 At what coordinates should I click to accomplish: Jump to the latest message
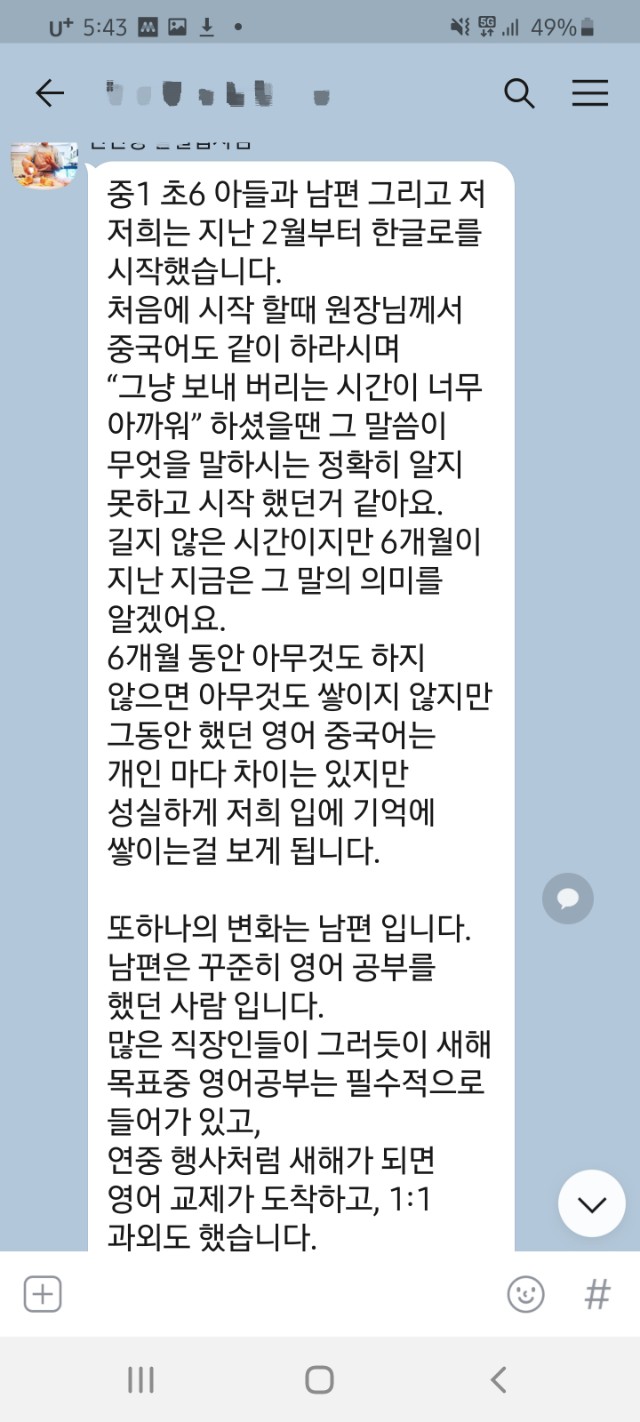(x=592, y=1204)
